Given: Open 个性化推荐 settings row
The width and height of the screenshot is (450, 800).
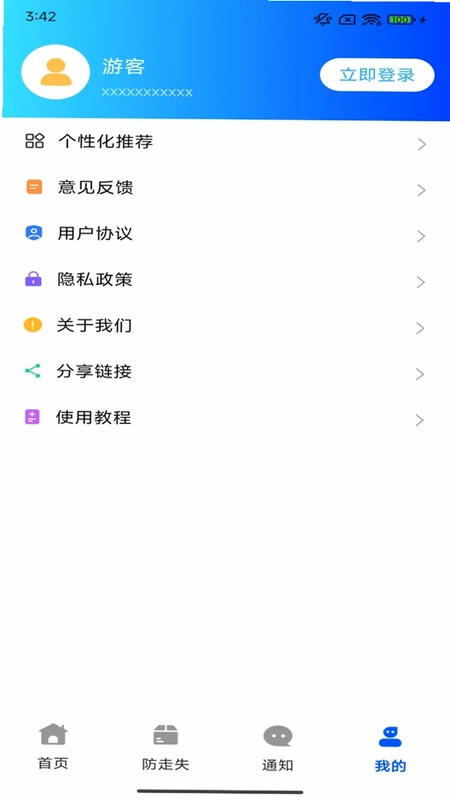Looking at the screenshot, I should [x=225, y=142].
